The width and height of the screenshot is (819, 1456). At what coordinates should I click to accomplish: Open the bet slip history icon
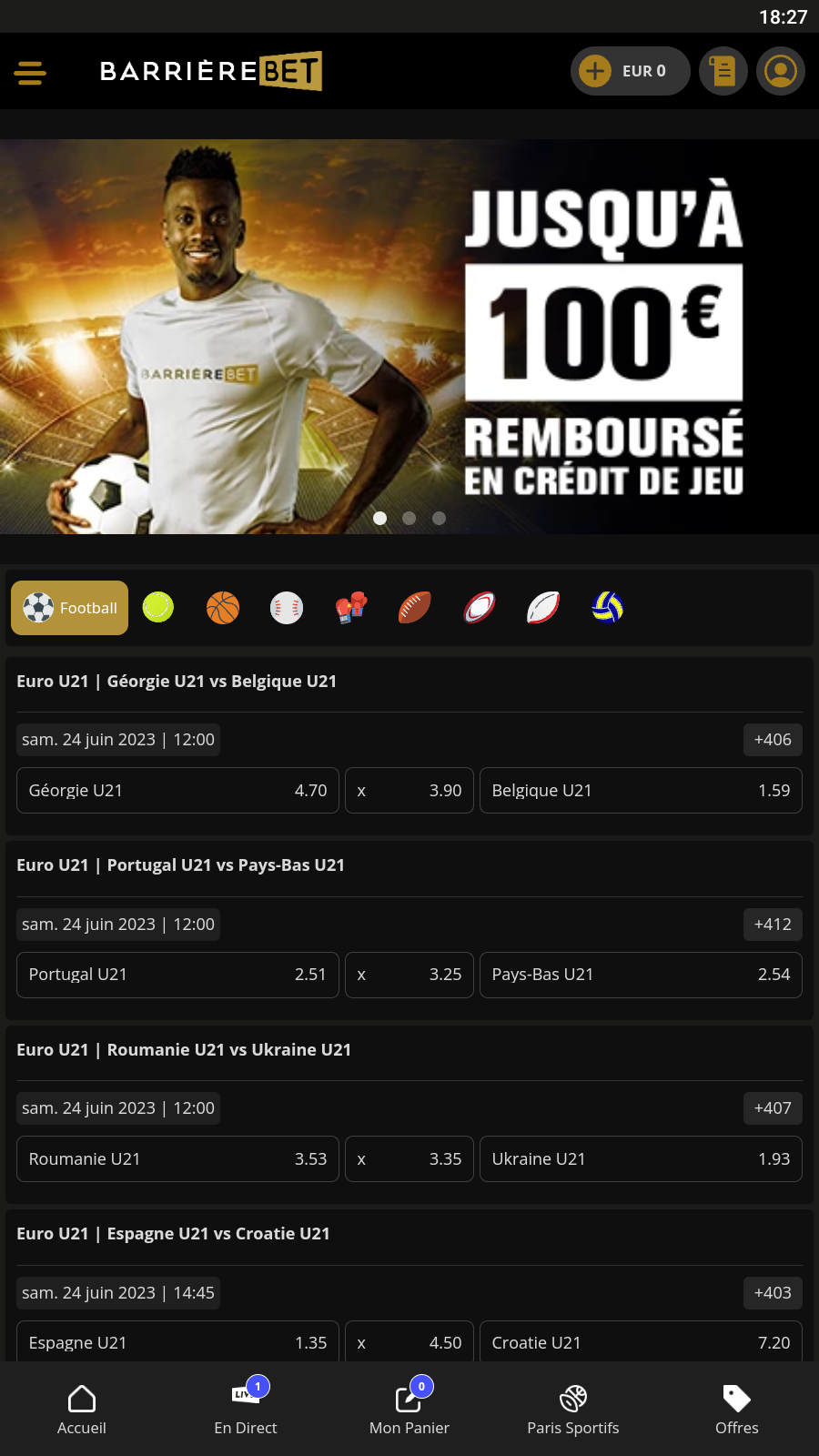(x=723, y=71)
